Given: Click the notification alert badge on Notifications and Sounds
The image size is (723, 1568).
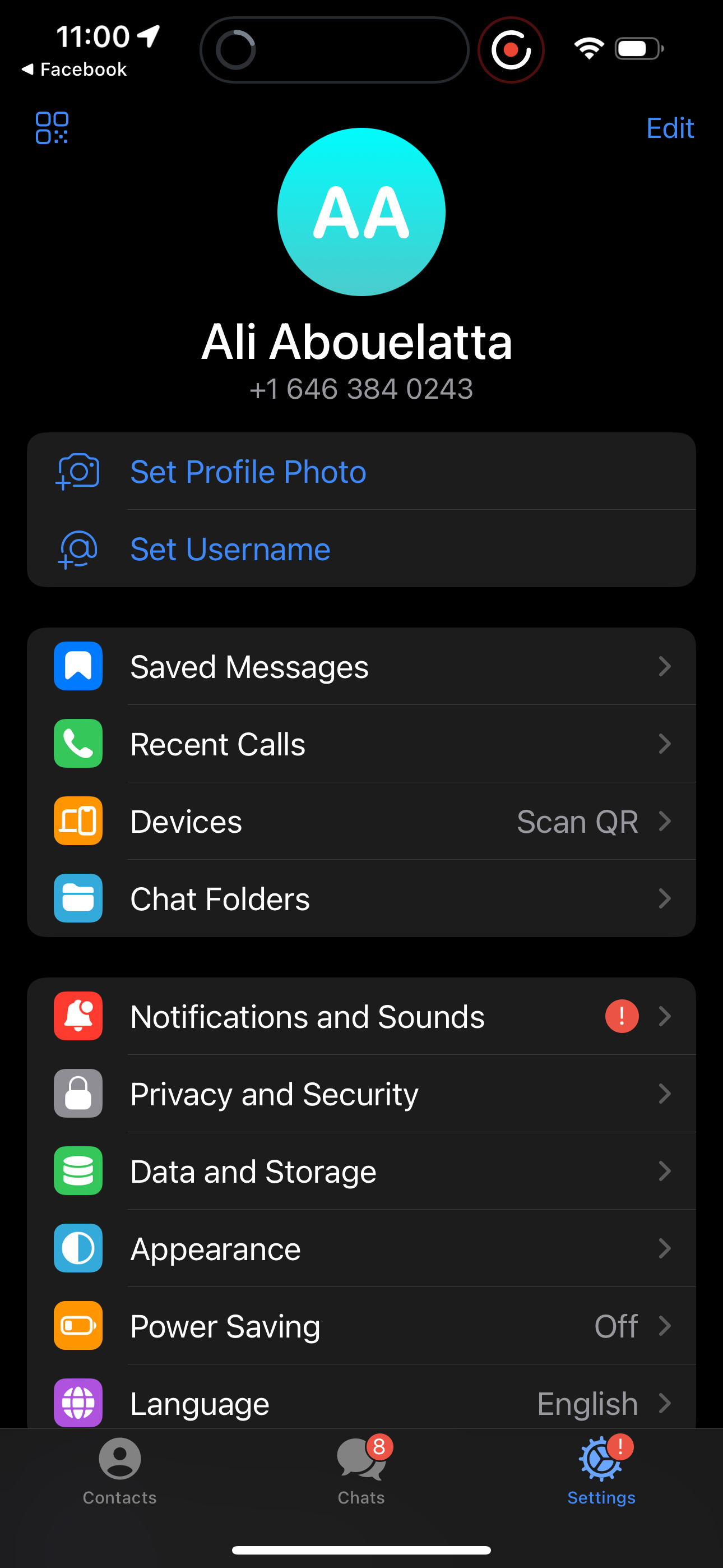Looking at the screenshot, I should (622, 1016).
